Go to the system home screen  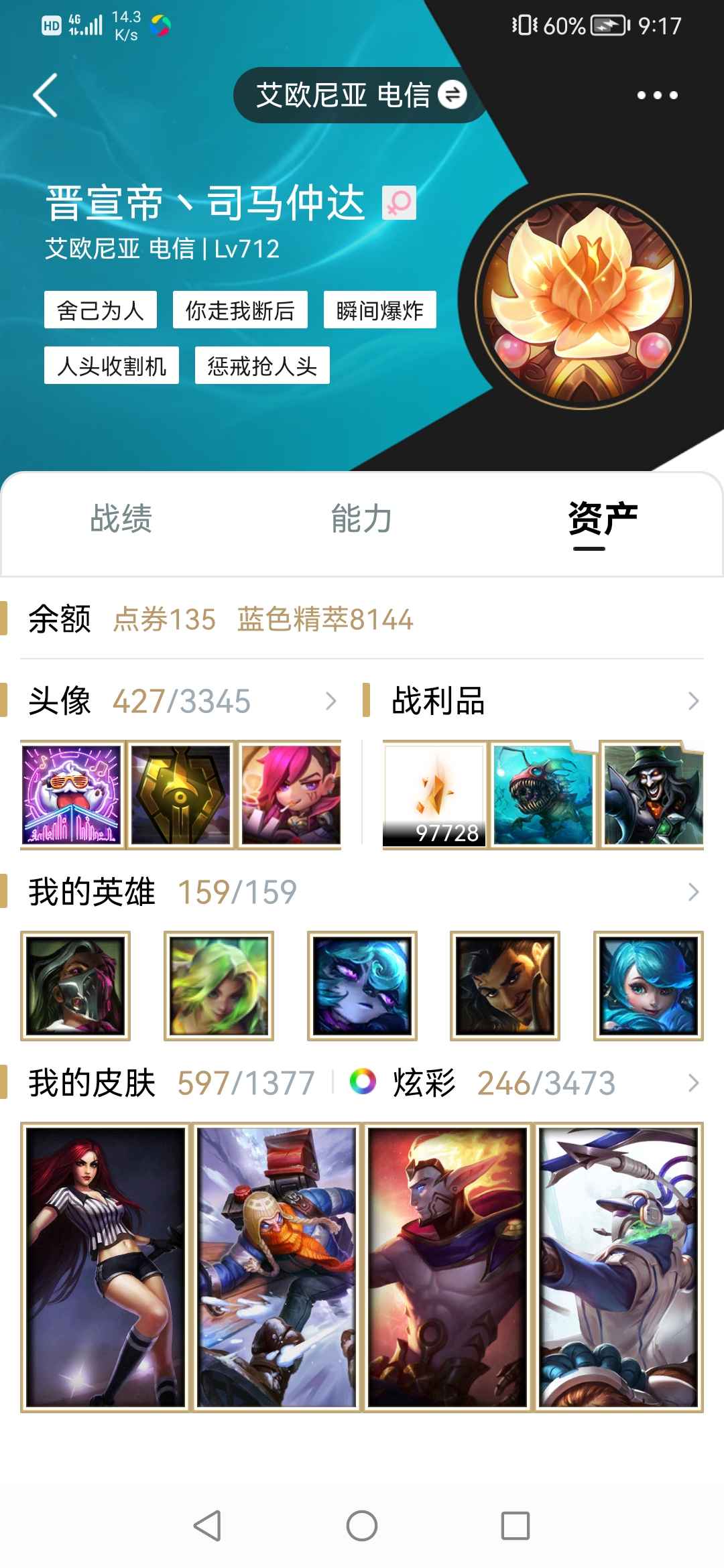[362, 1526]
